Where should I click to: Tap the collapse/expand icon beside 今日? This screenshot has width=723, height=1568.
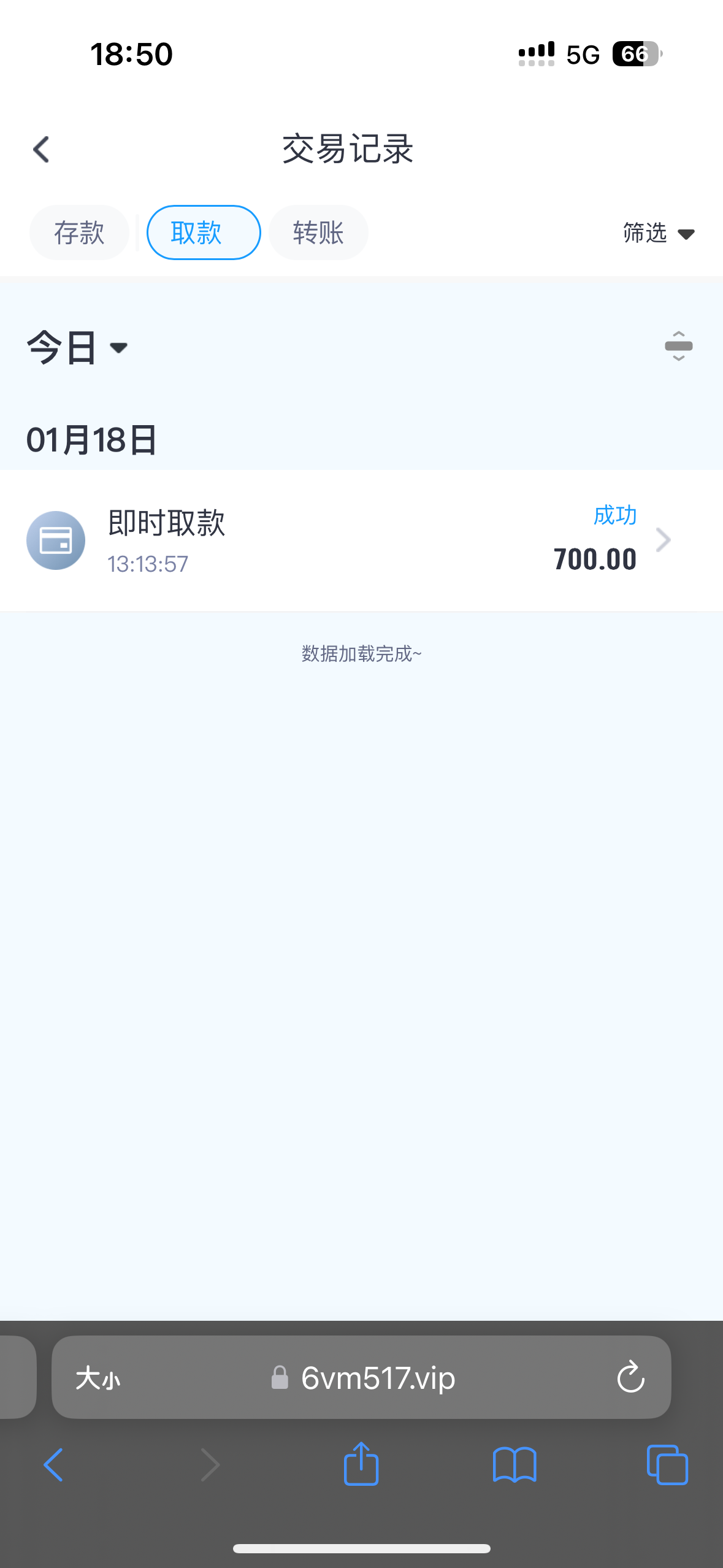click(x=678, y=346)
